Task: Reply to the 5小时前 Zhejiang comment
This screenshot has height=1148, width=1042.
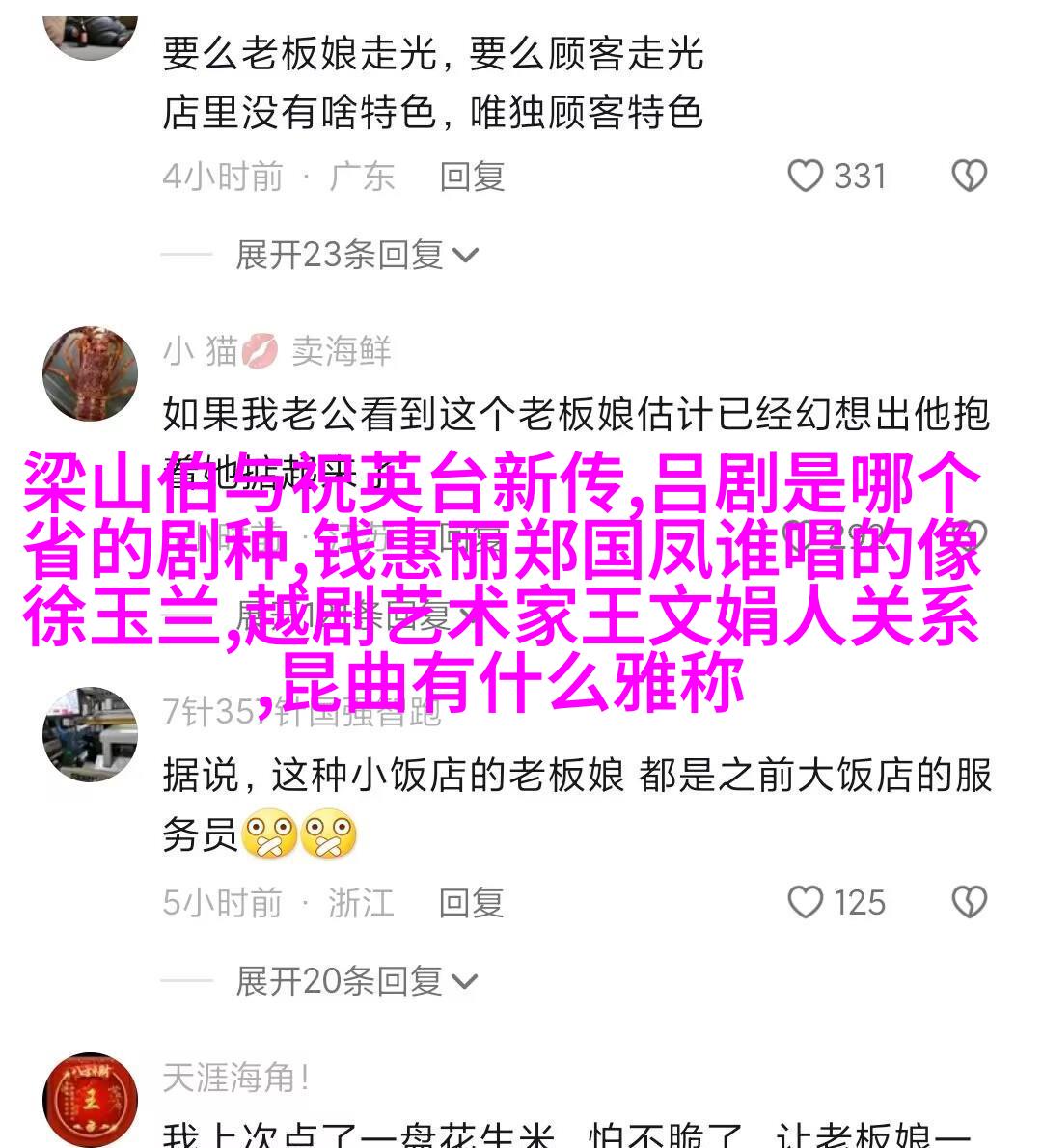Action: 472,903
